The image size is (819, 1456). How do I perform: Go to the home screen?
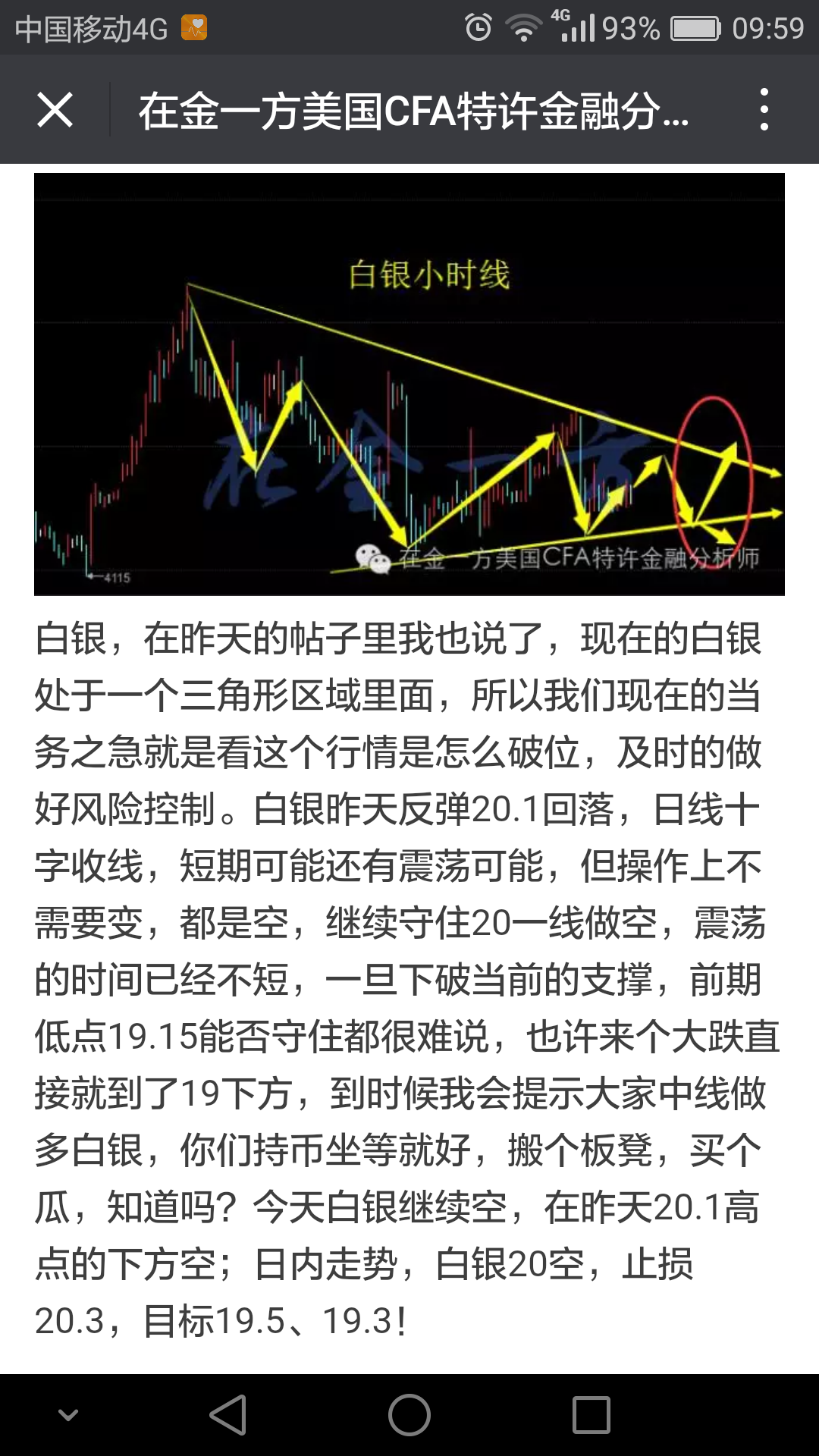pos(409,1415)
